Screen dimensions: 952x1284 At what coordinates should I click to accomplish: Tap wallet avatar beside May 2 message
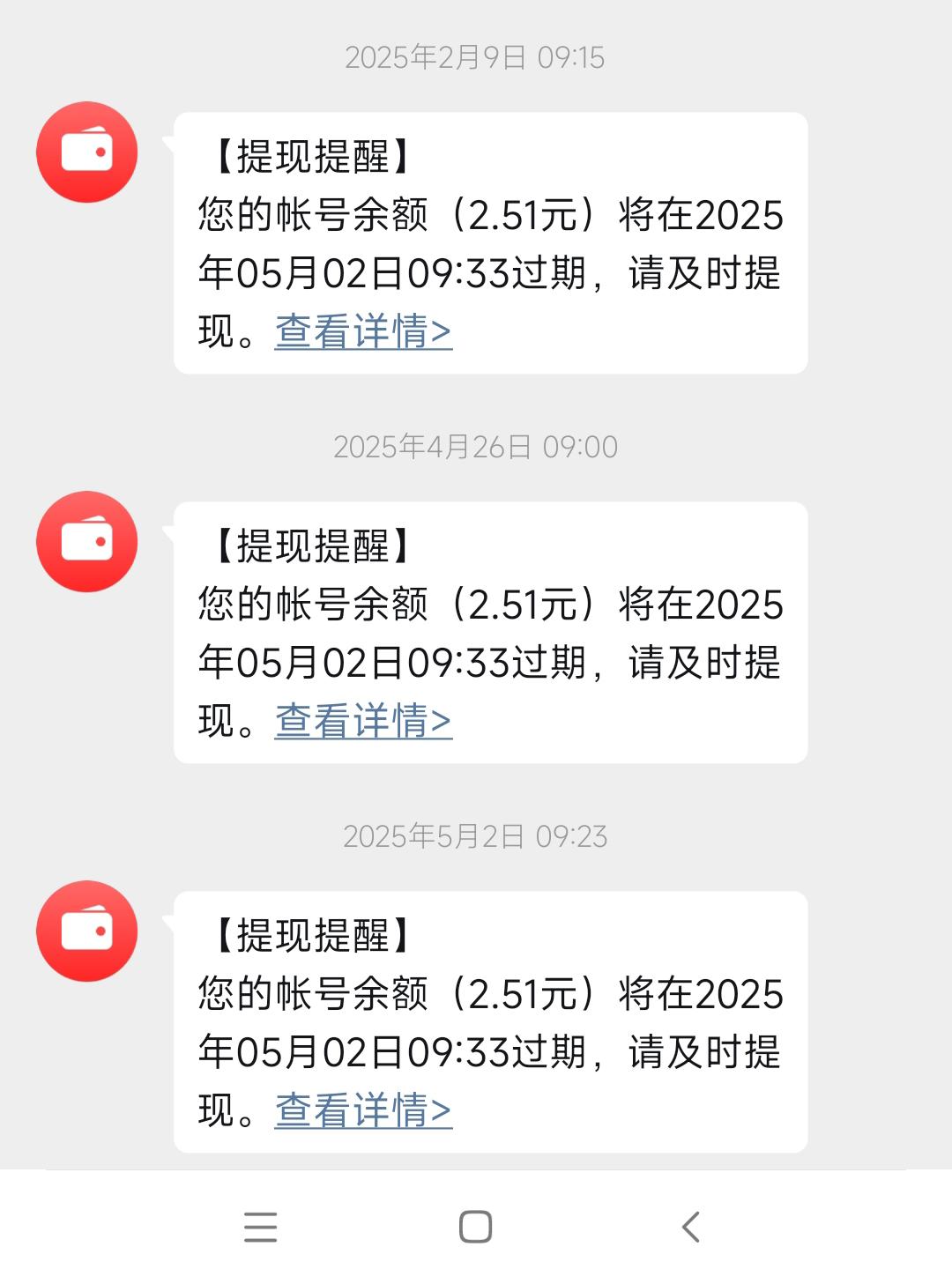[86, 931]
